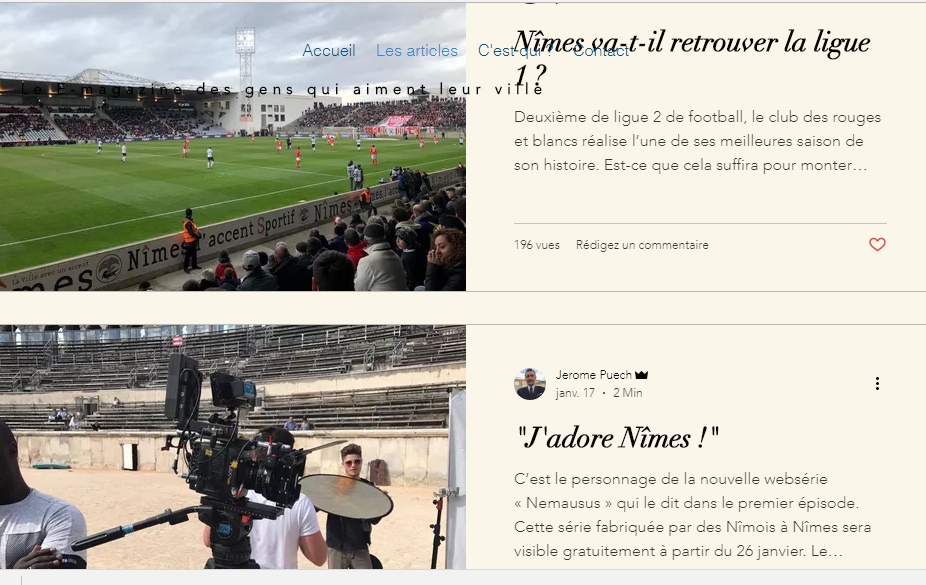Open the film crew arena article image
The width and height of the screenshot is (926, 585).
(232, 450)
